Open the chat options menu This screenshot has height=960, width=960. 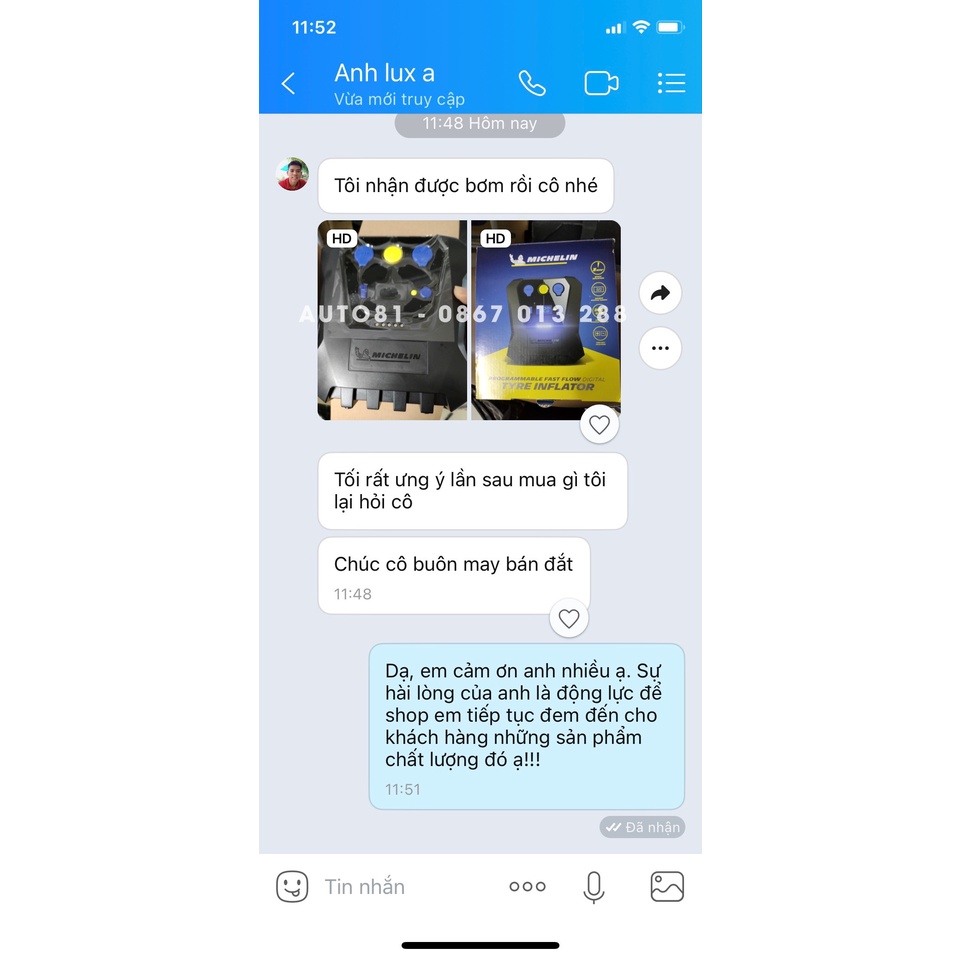click(671, 83)
